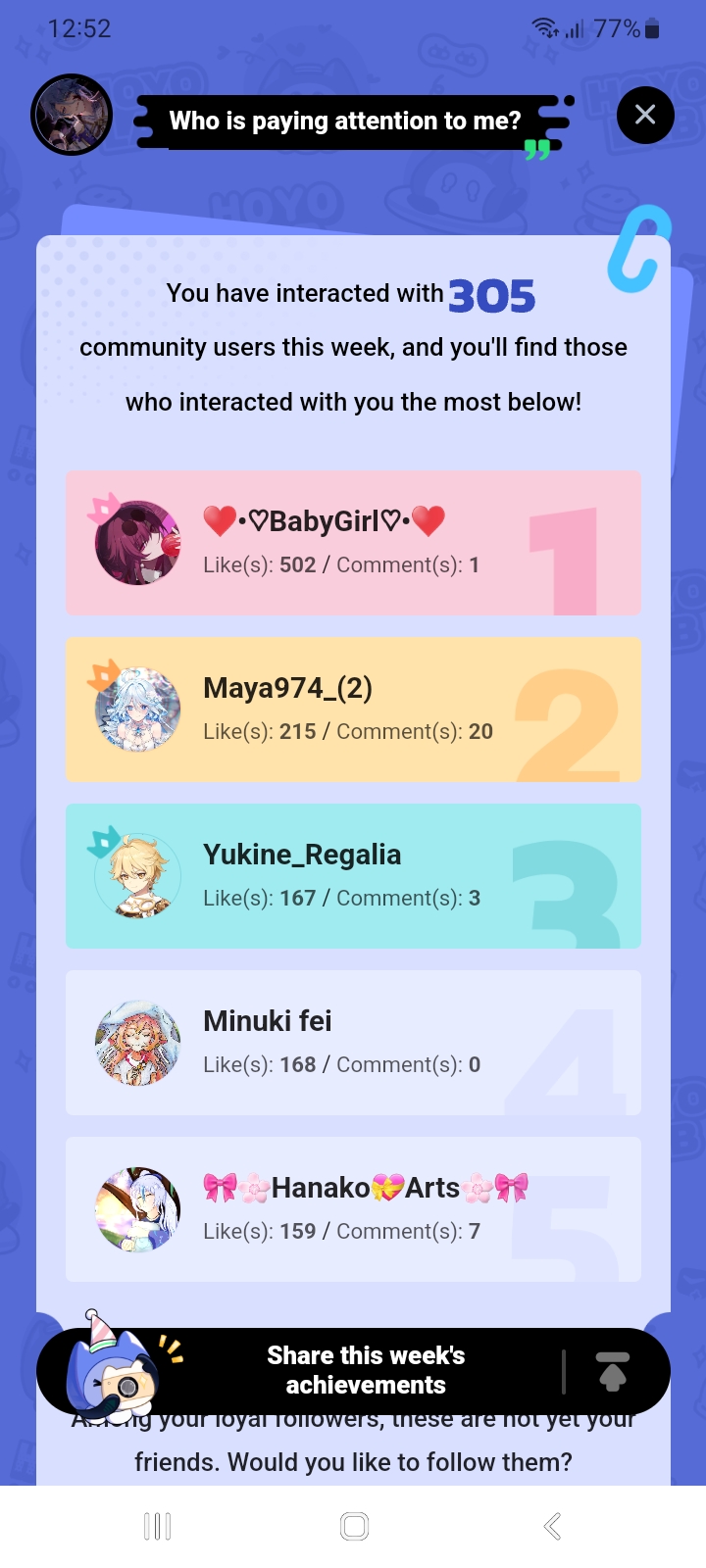View my profile avatar at top
Viewport: 706px width, 1568px height.
(72, 115)
